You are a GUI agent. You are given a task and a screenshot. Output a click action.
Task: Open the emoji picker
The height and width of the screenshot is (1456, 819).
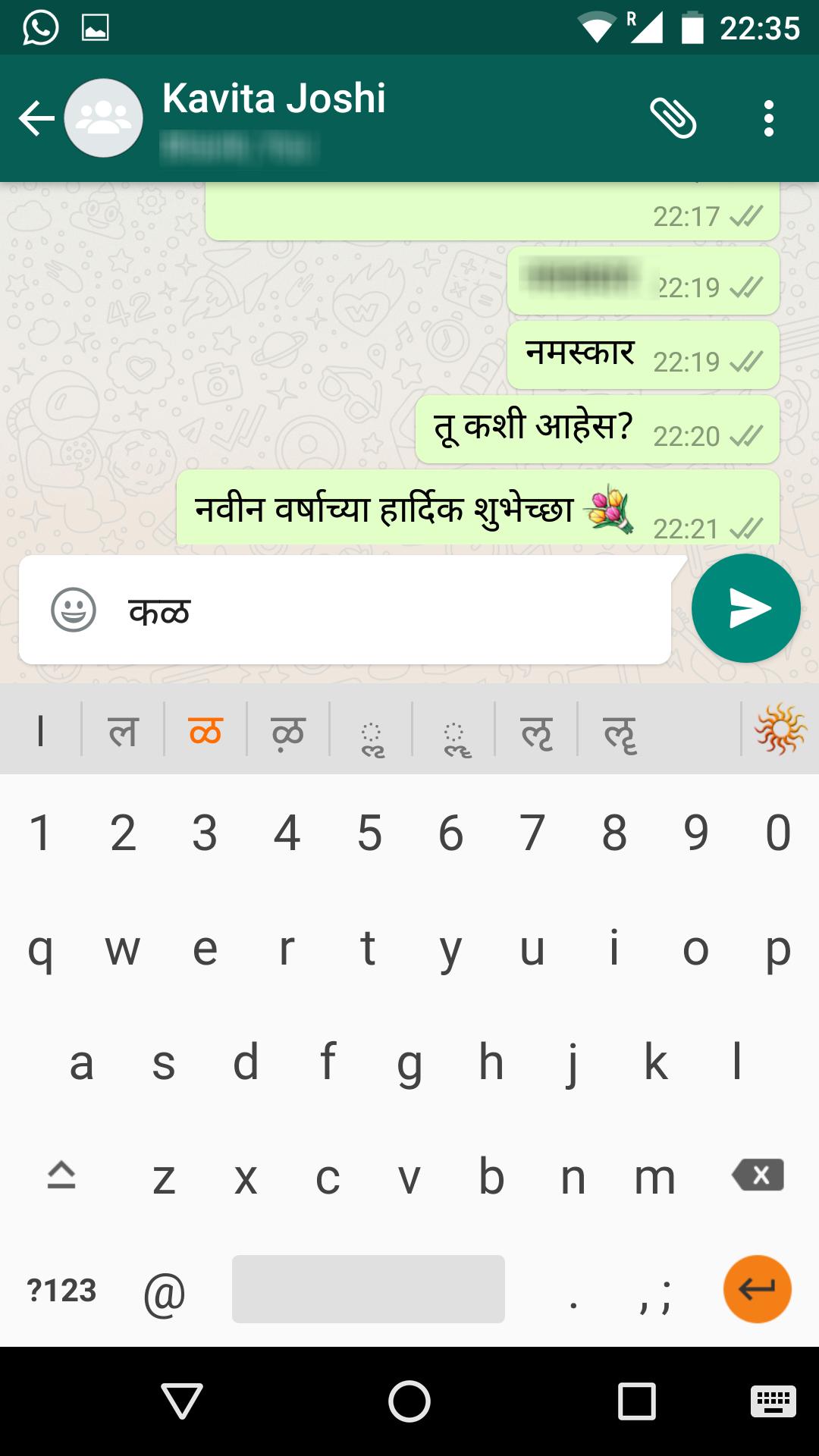click(74, 610)
